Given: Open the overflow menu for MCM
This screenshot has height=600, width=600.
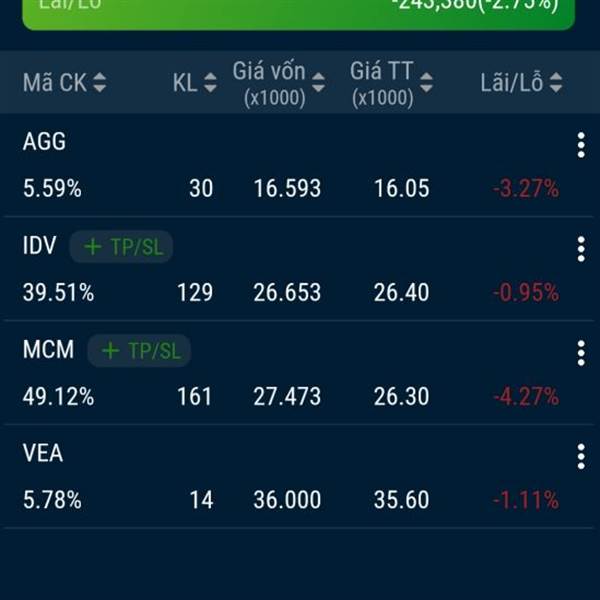Looking at the screenshot, I should [580, 353].
